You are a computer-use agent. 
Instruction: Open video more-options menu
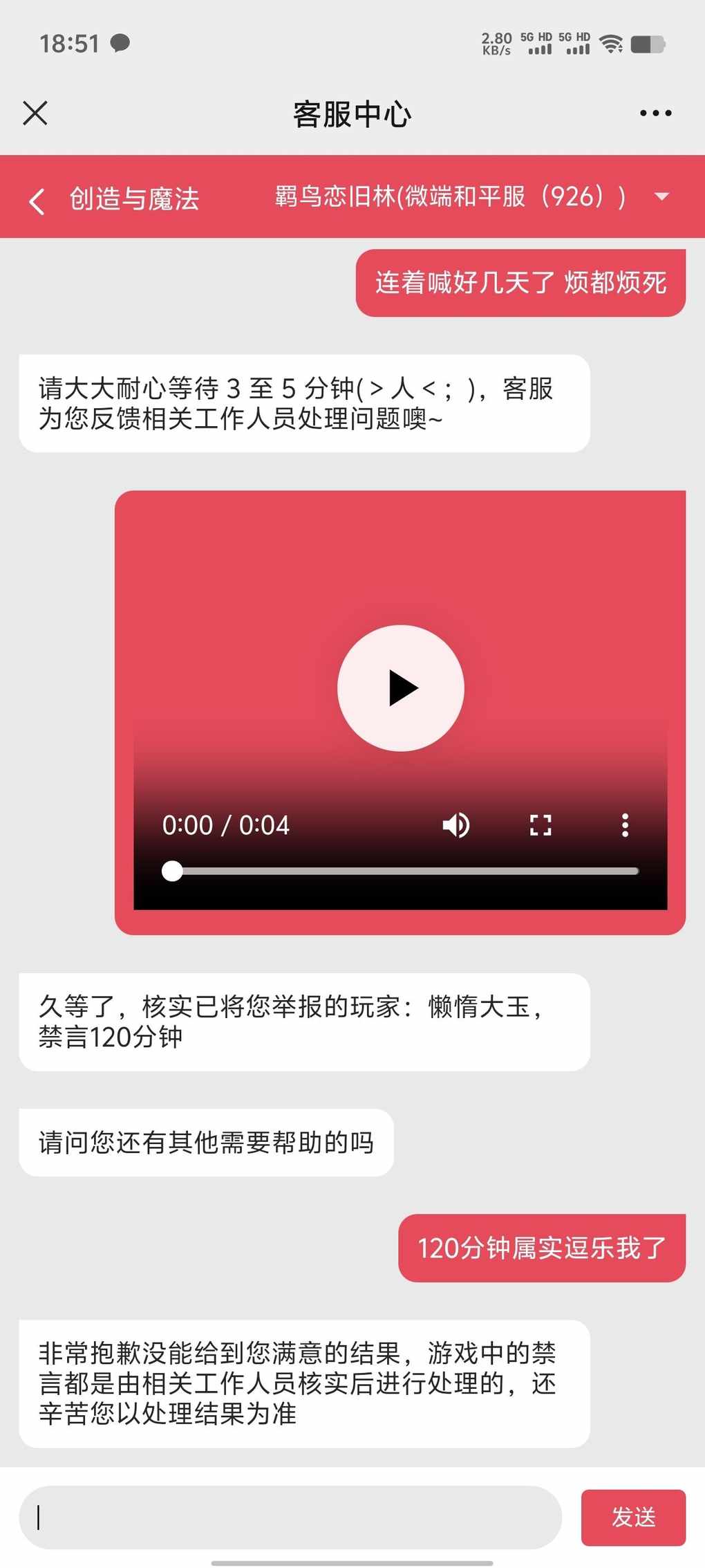[x=625, y=825]
